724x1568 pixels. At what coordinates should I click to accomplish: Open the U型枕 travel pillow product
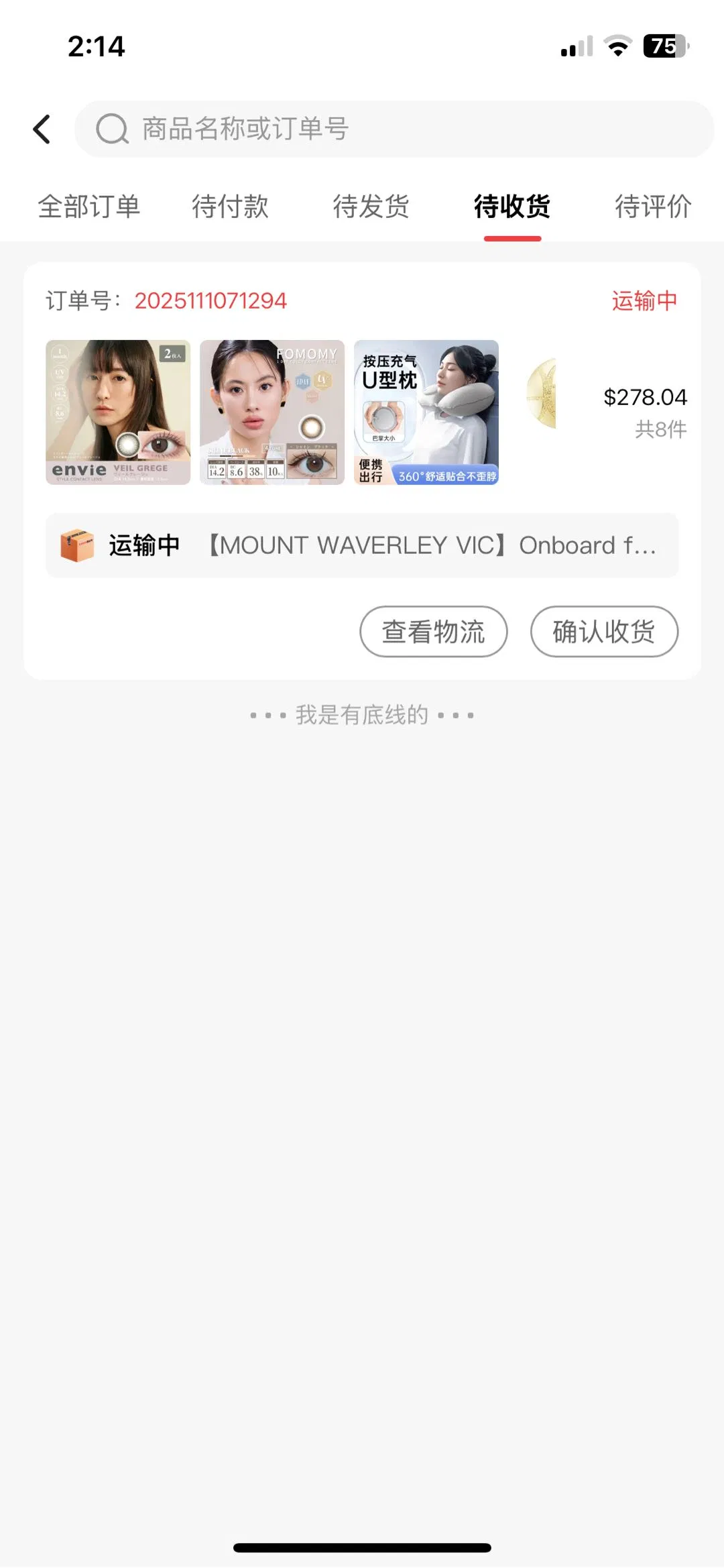click(x=426, y=412)
